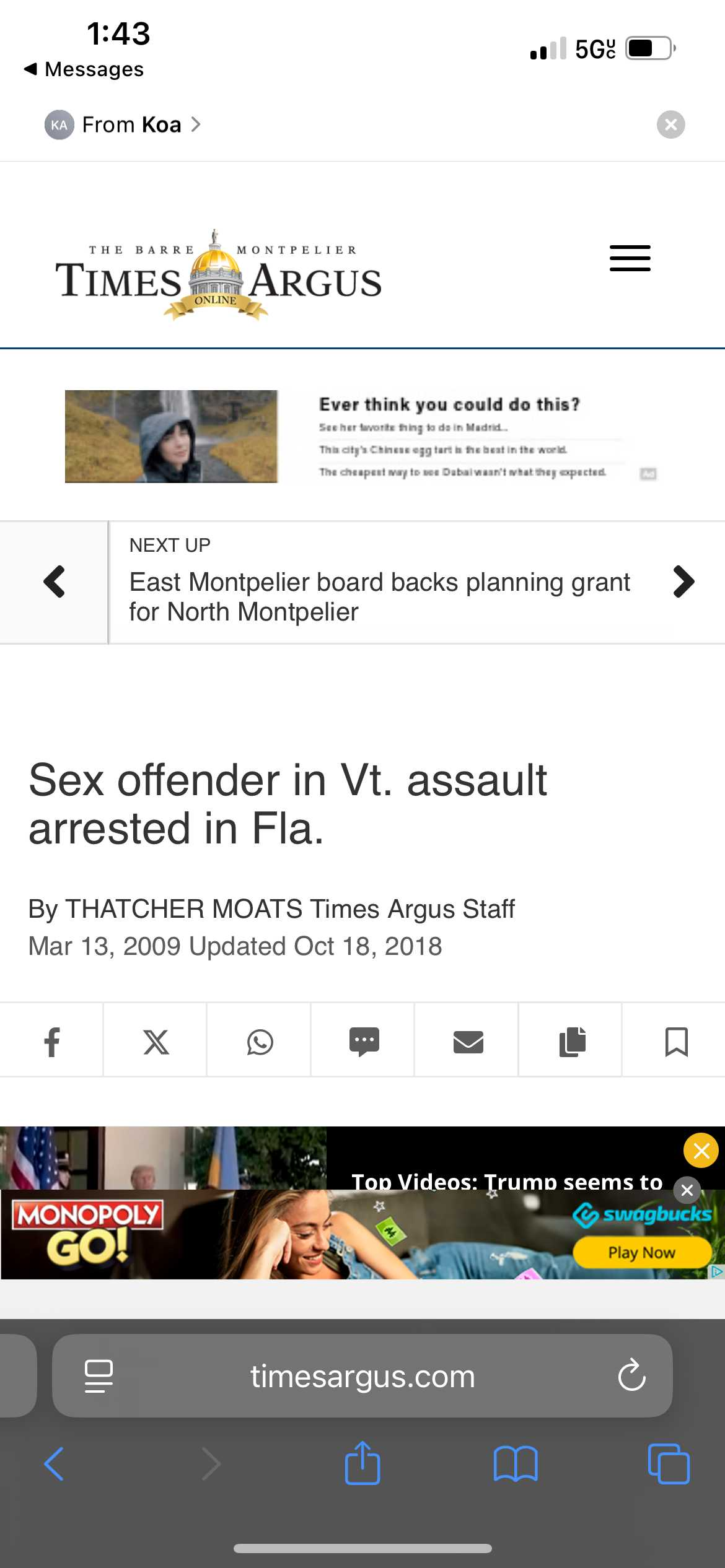725x1568 pixels.
Task: Go to previous article arrow
Action: pyautogui.click(x=55, y=581)
